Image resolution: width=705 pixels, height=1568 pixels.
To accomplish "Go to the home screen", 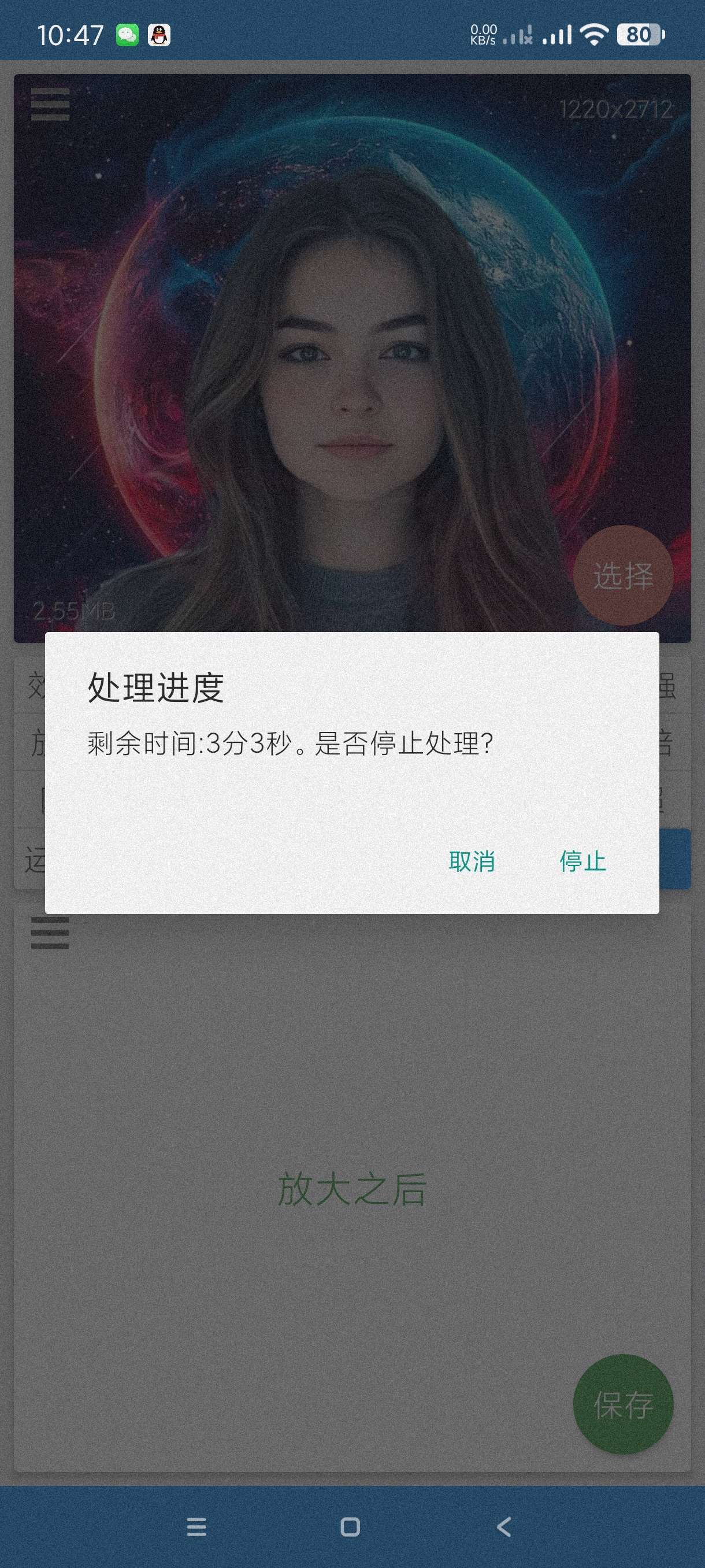I will 350,1526.
